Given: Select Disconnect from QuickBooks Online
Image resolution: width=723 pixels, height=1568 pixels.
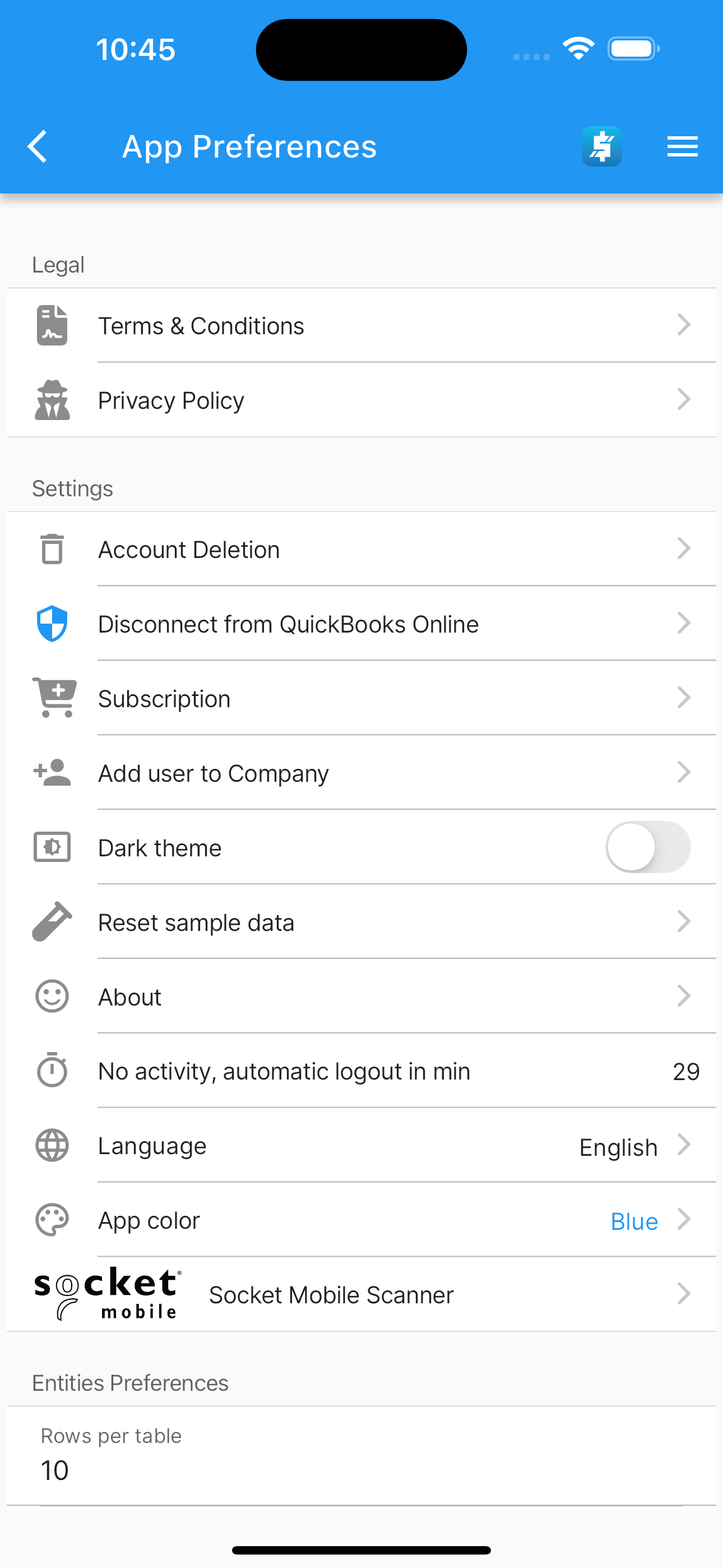Looking at the screenshot, I should [361, 624].
